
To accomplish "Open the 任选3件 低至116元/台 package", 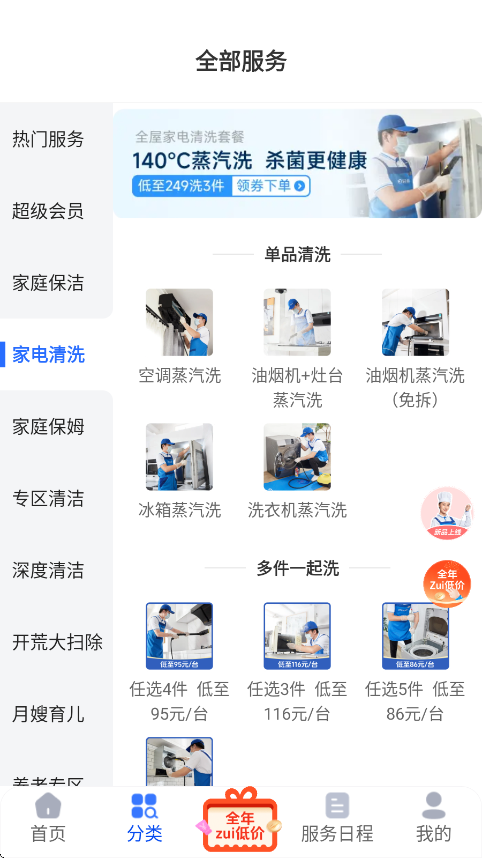I will click(297, 663).
